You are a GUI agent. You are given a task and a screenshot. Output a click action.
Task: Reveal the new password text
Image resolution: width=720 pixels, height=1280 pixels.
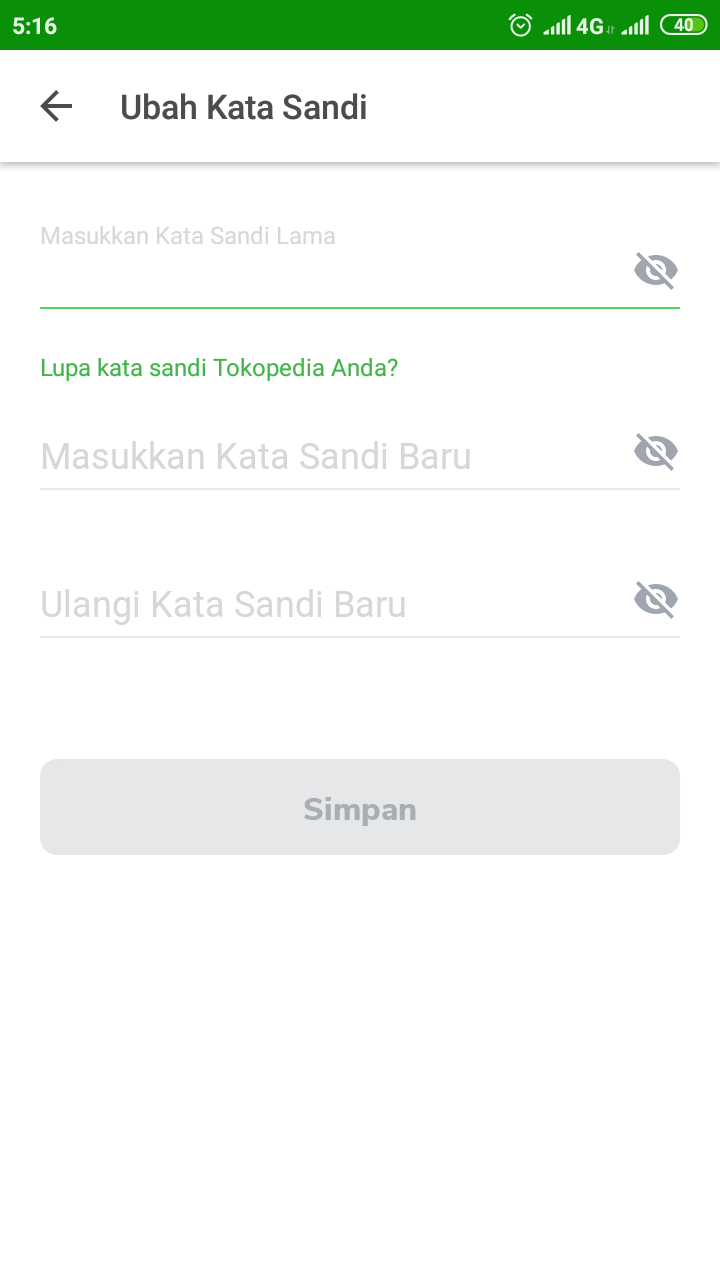656,451
